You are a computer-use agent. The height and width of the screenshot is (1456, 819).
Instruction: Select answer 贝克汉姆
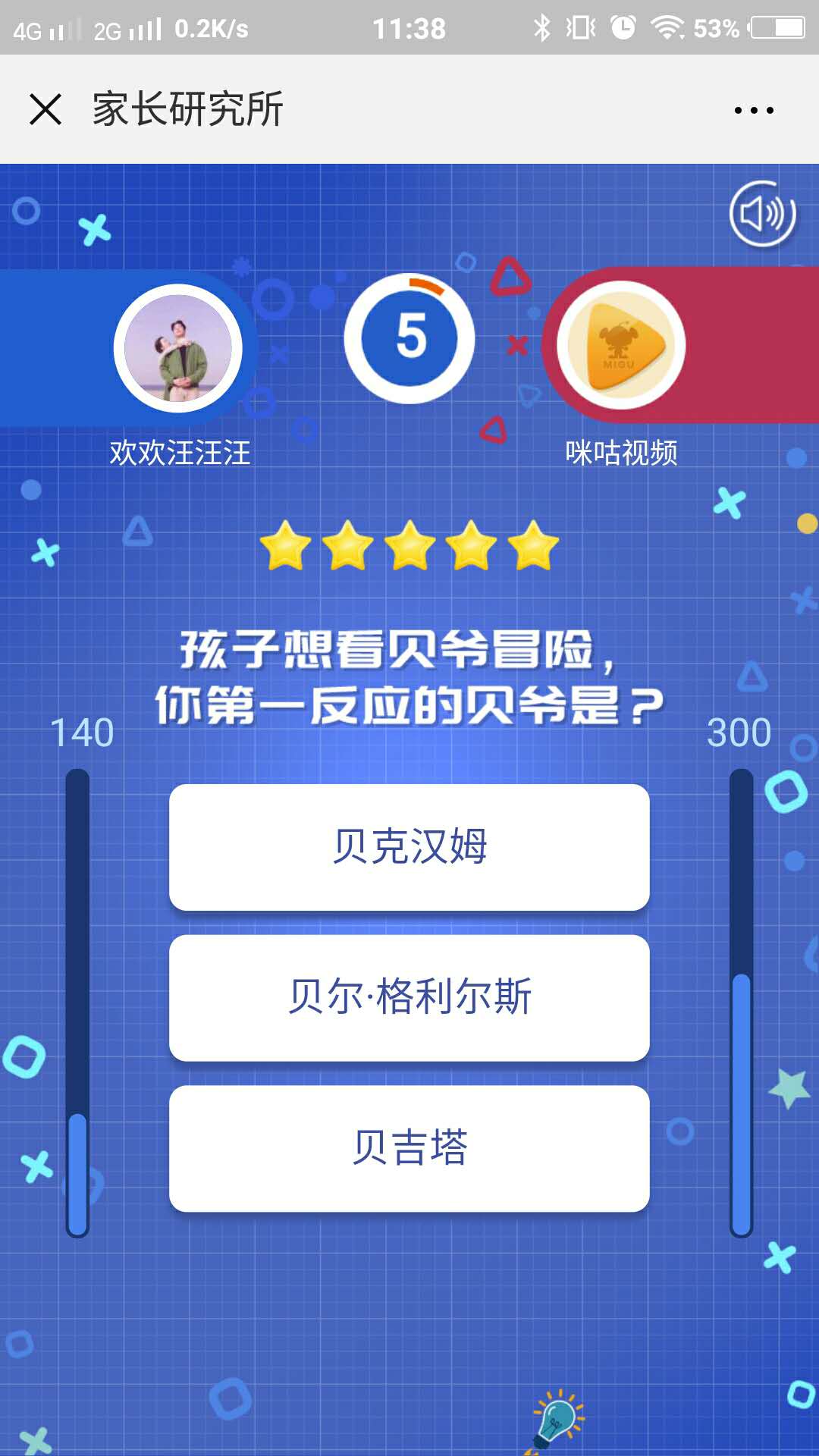pyautogui.click(x=409, y=846)
